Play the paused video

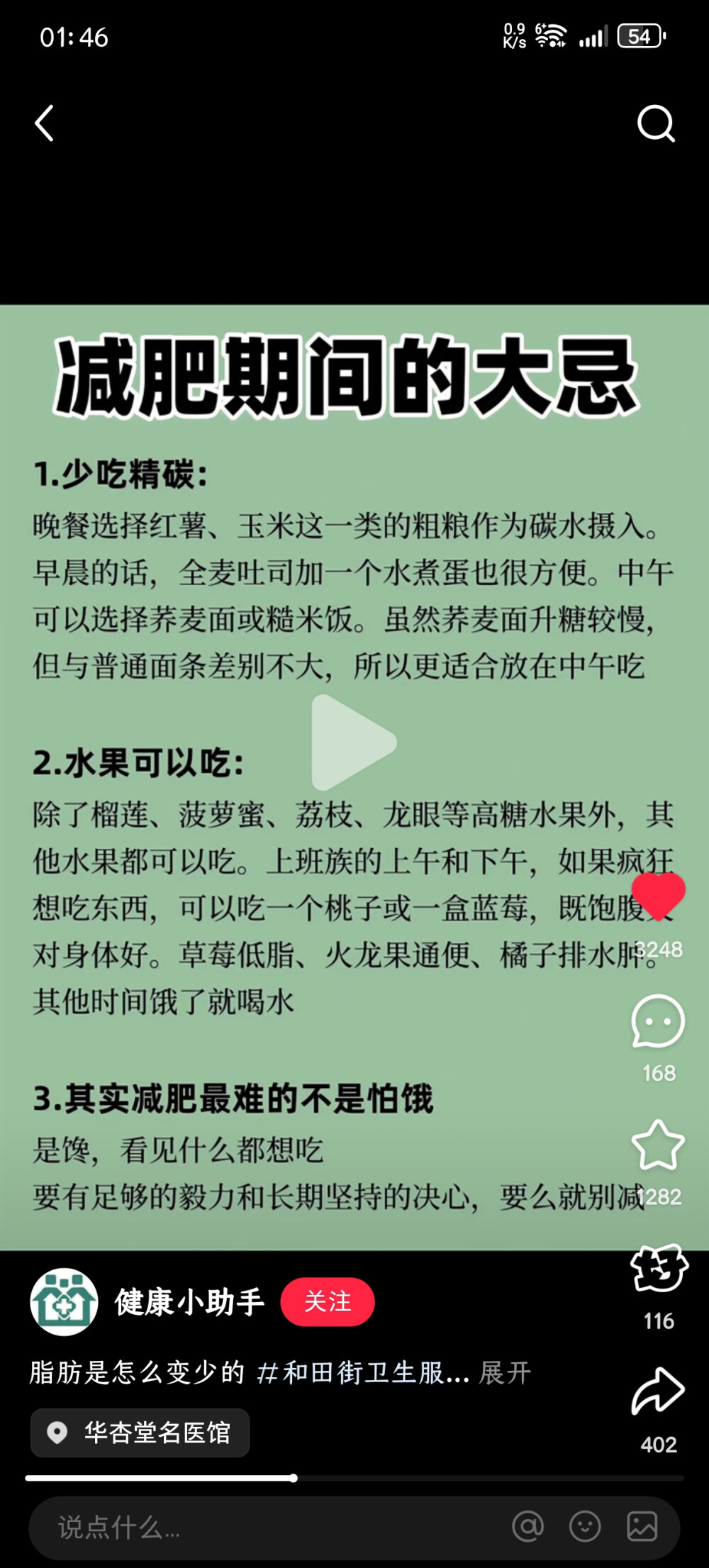[353, 742]
